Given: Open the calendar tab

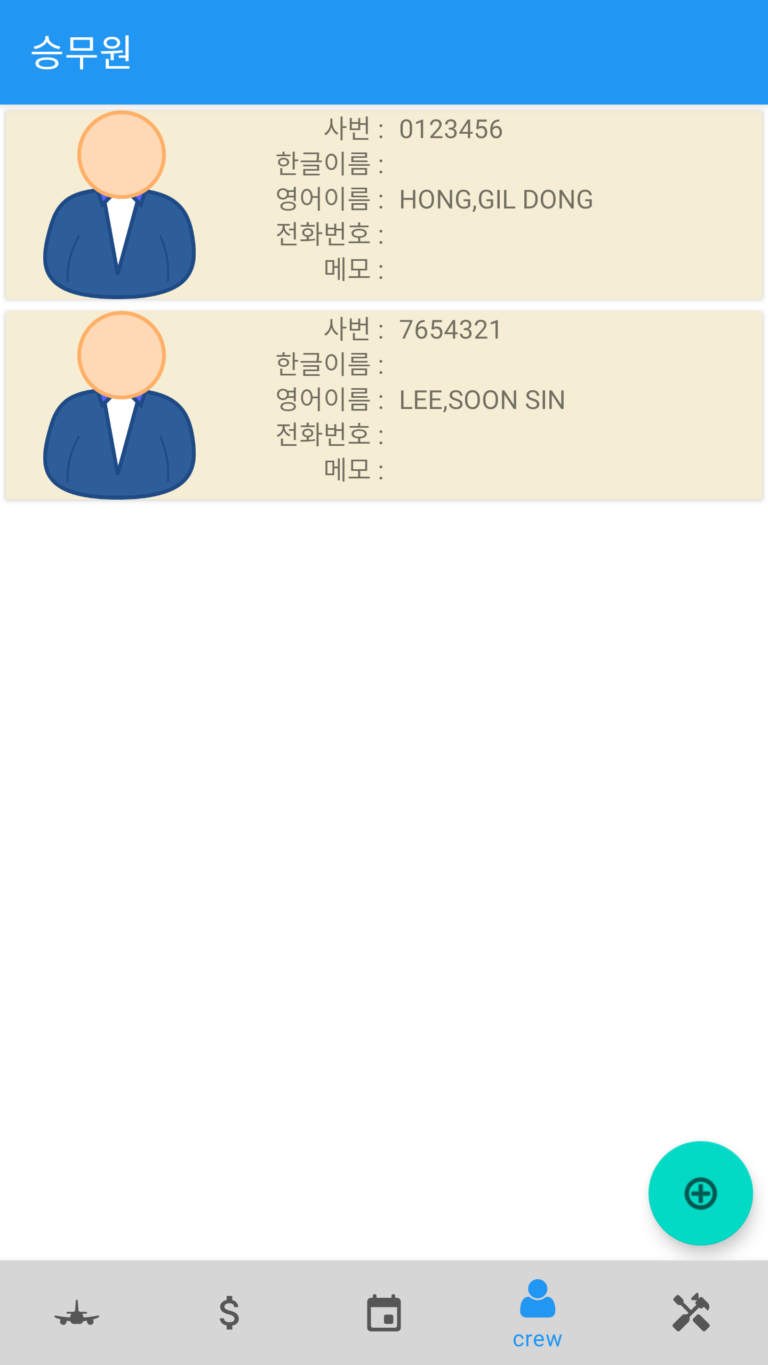Looking at the screenshot, I should tap(384, 1313).
